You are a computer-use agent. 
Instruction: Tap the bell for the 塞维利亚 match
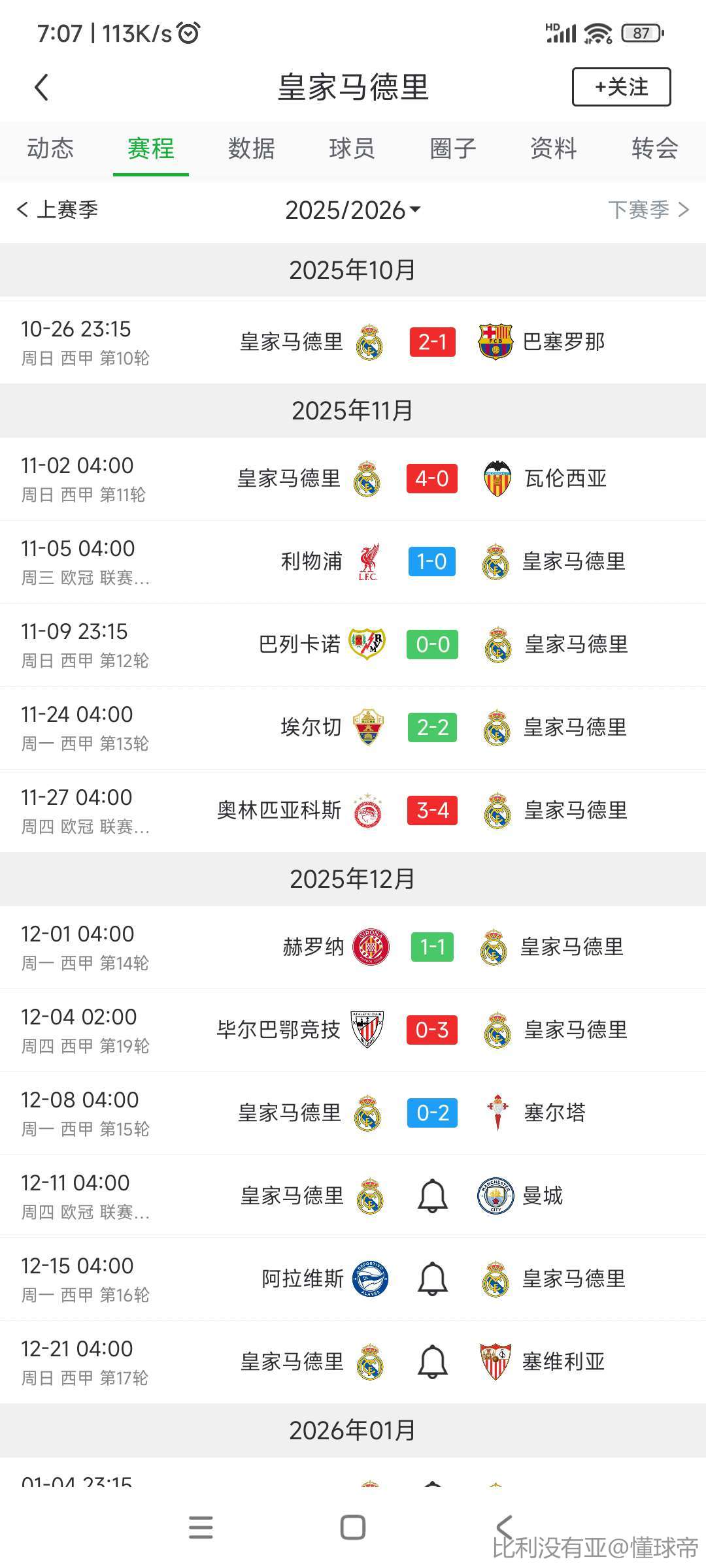(x=432, y=1362)
